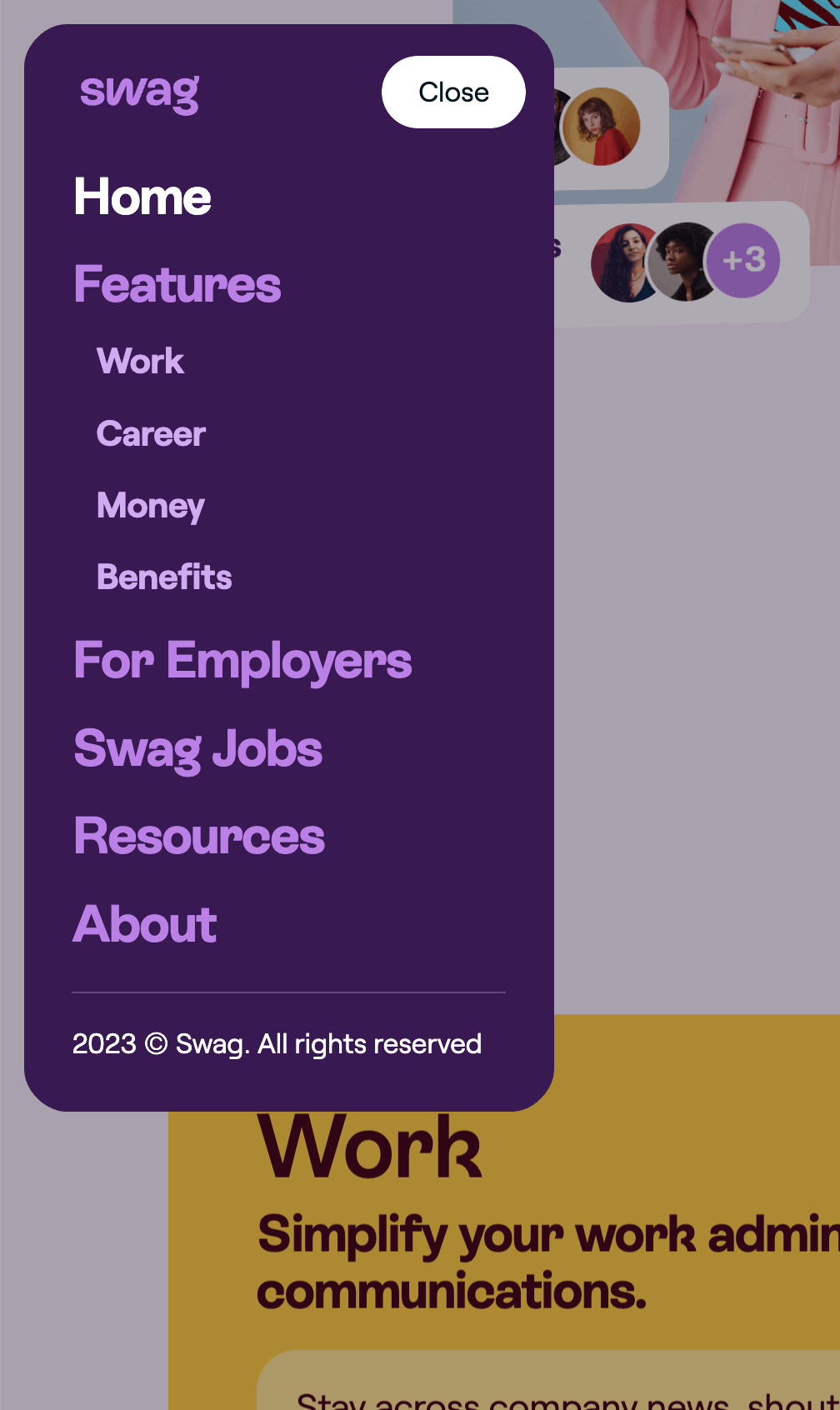Viewport: 840px width, 1410px height.
Task: Browse Swag Jobs
Action: pyautogui.click(x=198, y=749)
